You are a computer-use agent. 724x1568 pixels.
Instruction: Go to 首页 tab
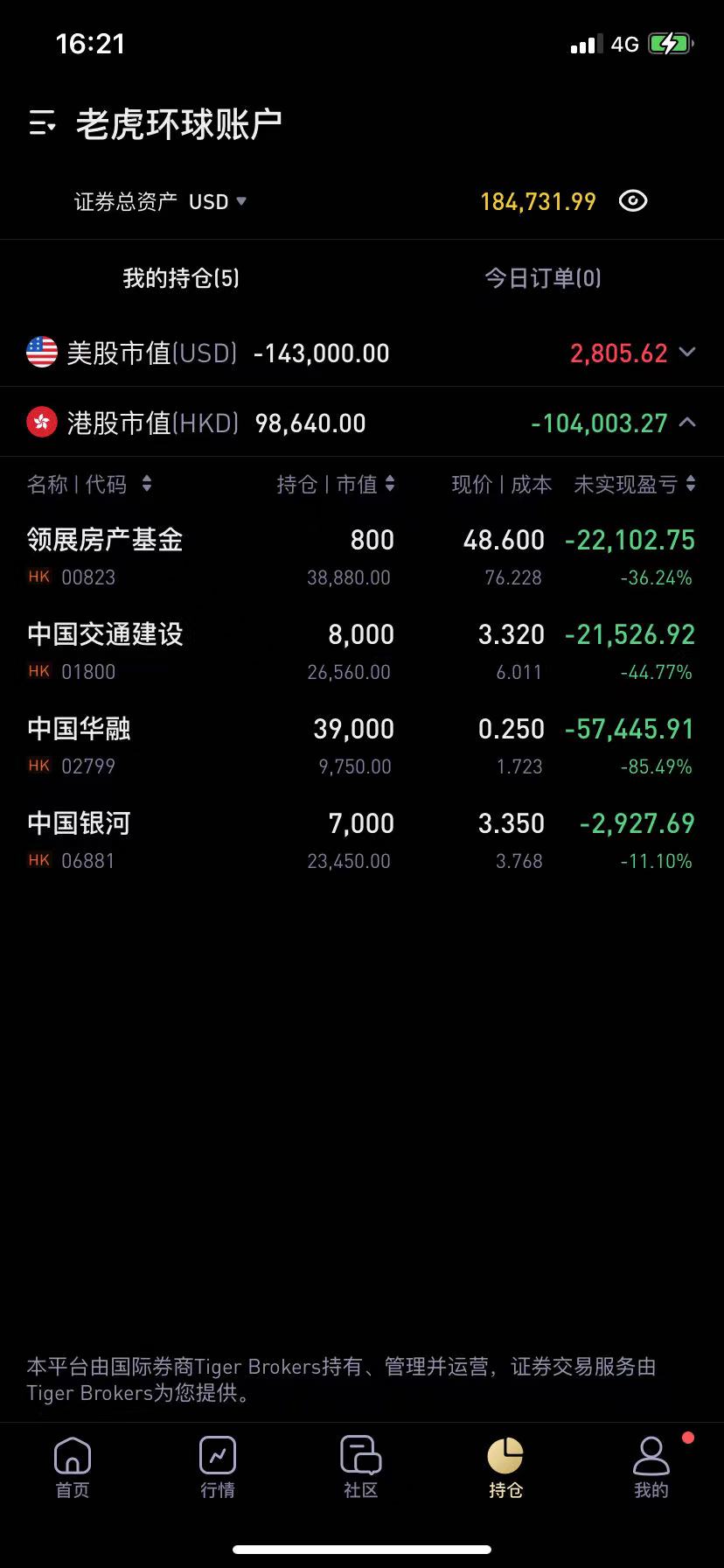point(73,1467)
